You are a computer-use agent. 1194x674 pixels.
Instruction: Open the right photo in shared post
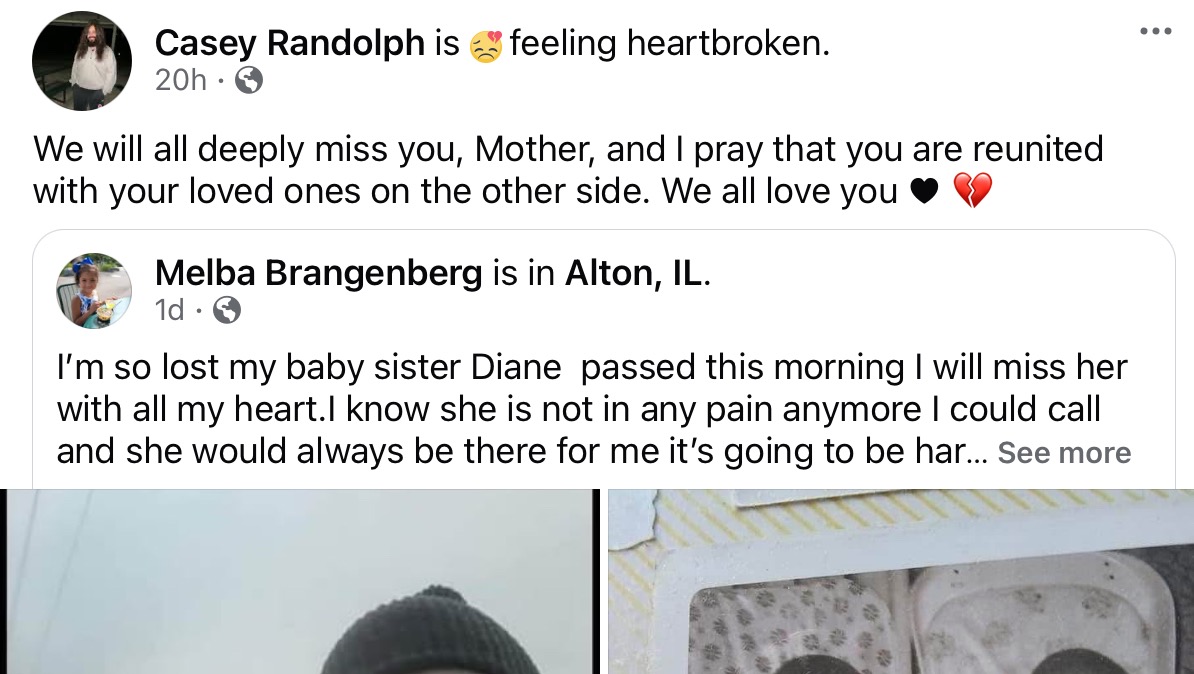900,582
